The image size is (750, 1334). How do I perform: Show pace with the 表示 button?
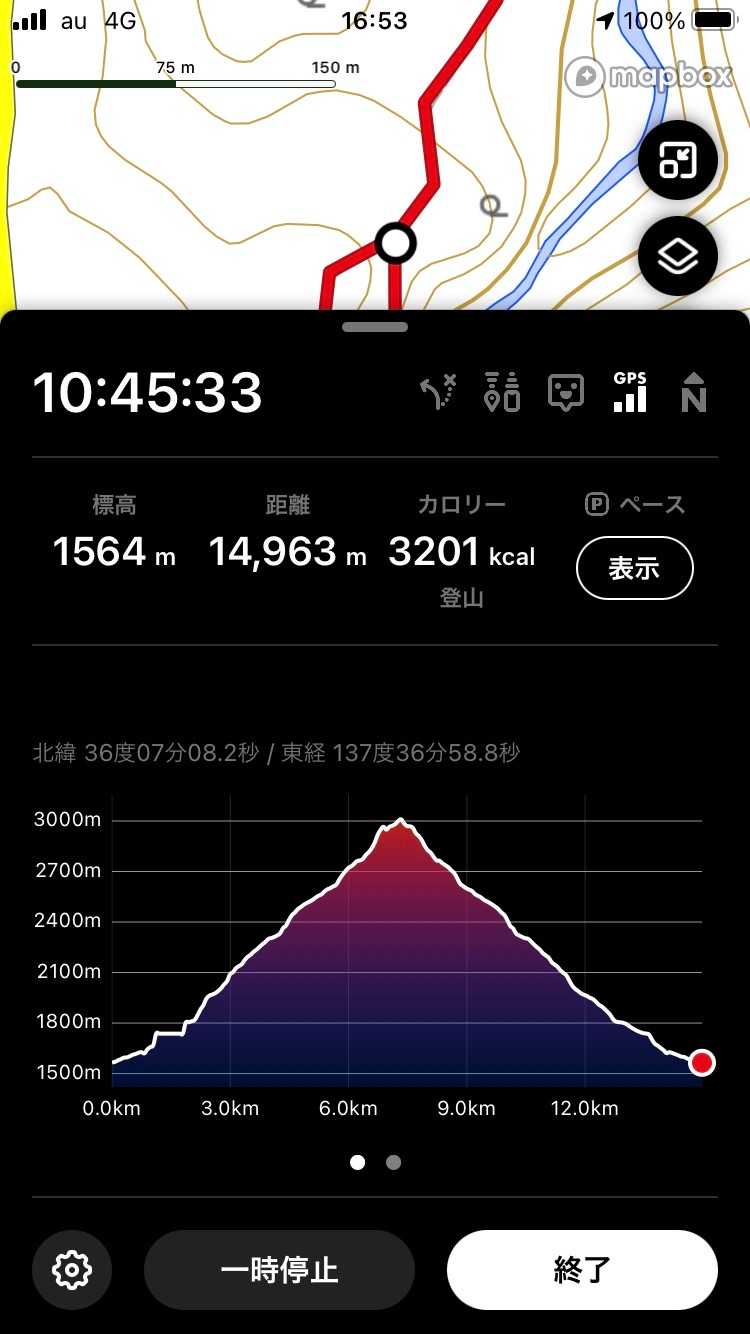tap(634, 568)
